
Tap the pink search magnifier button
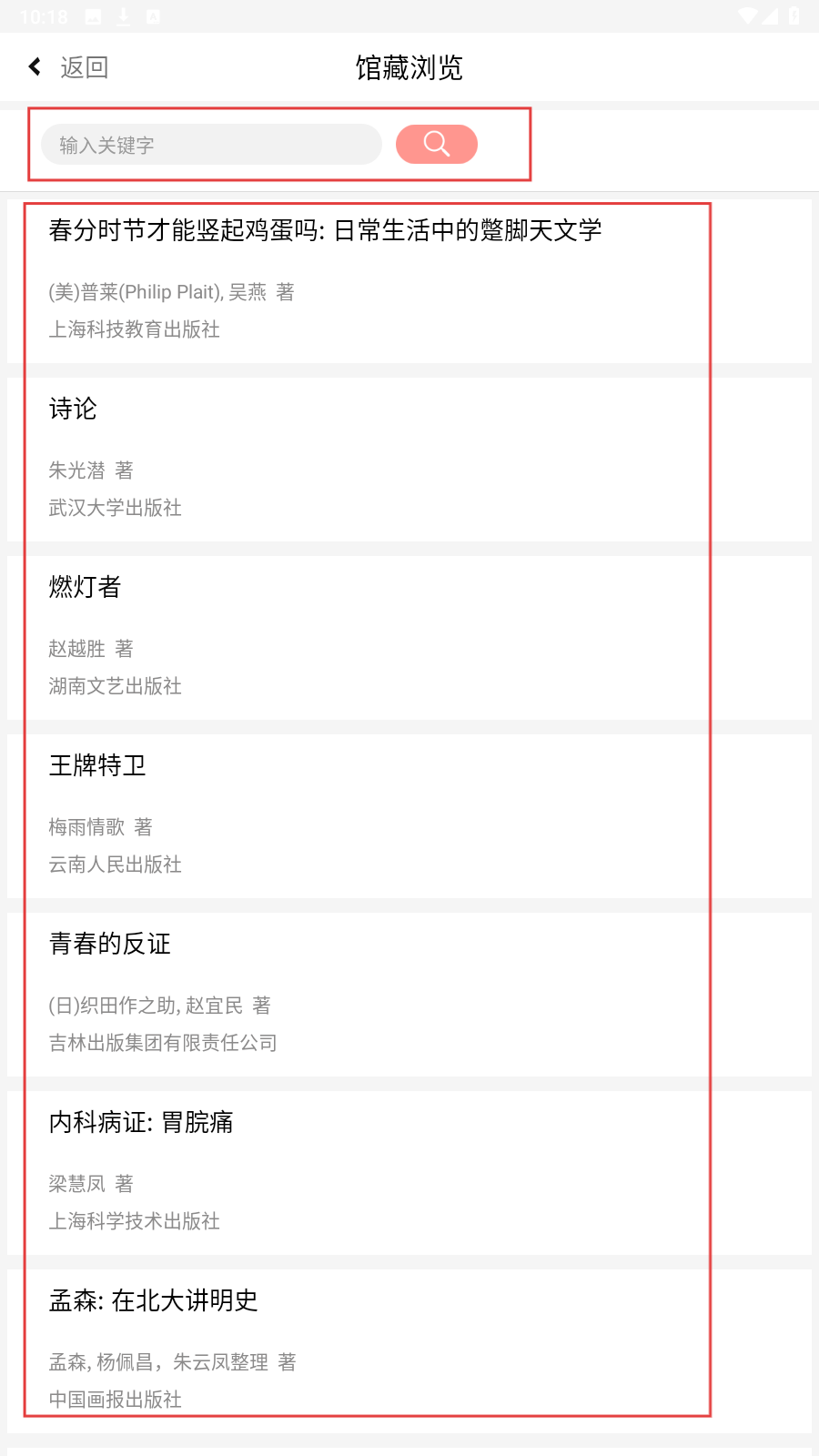point(437,145)
